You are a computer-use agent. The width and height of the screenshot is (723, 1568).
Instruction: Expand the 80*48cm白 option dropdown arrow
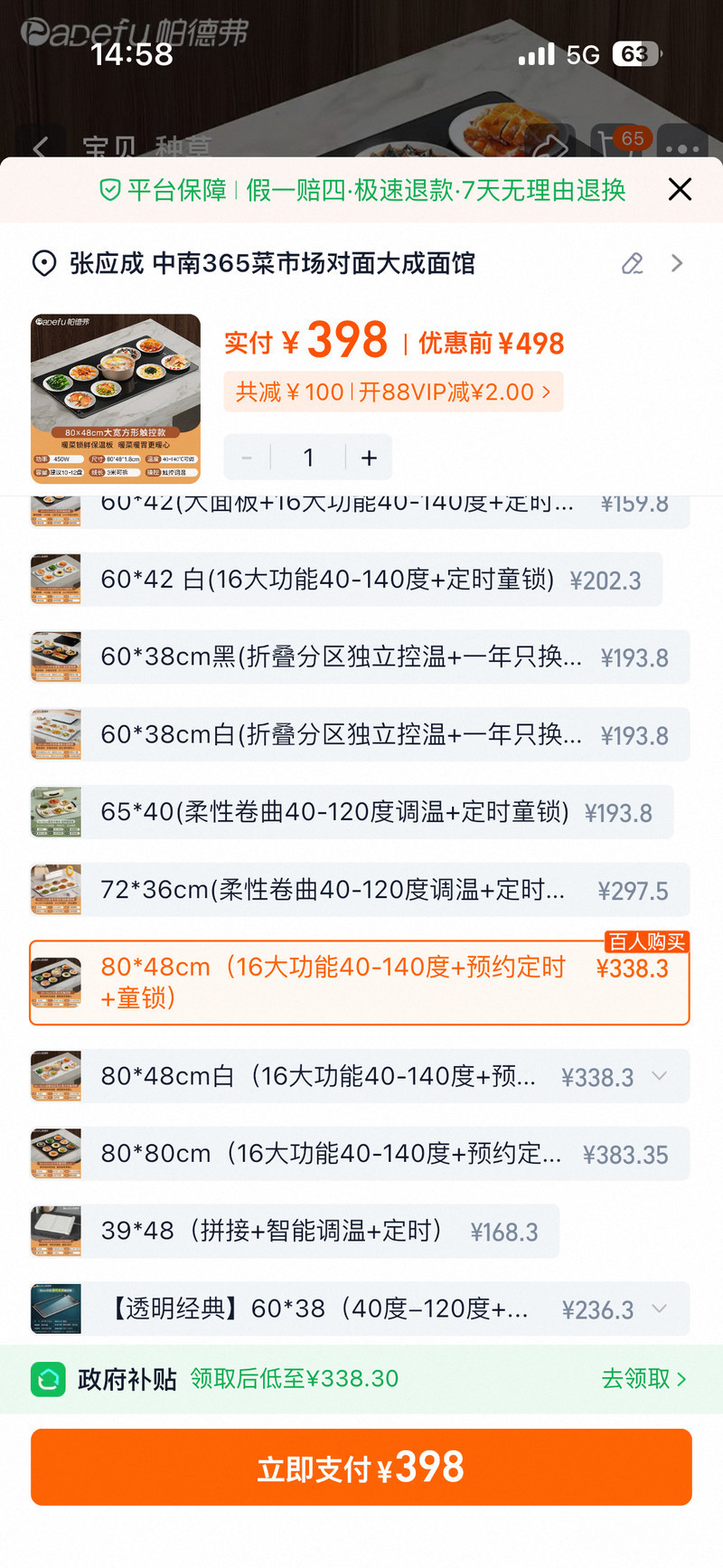click(661, 1075)
